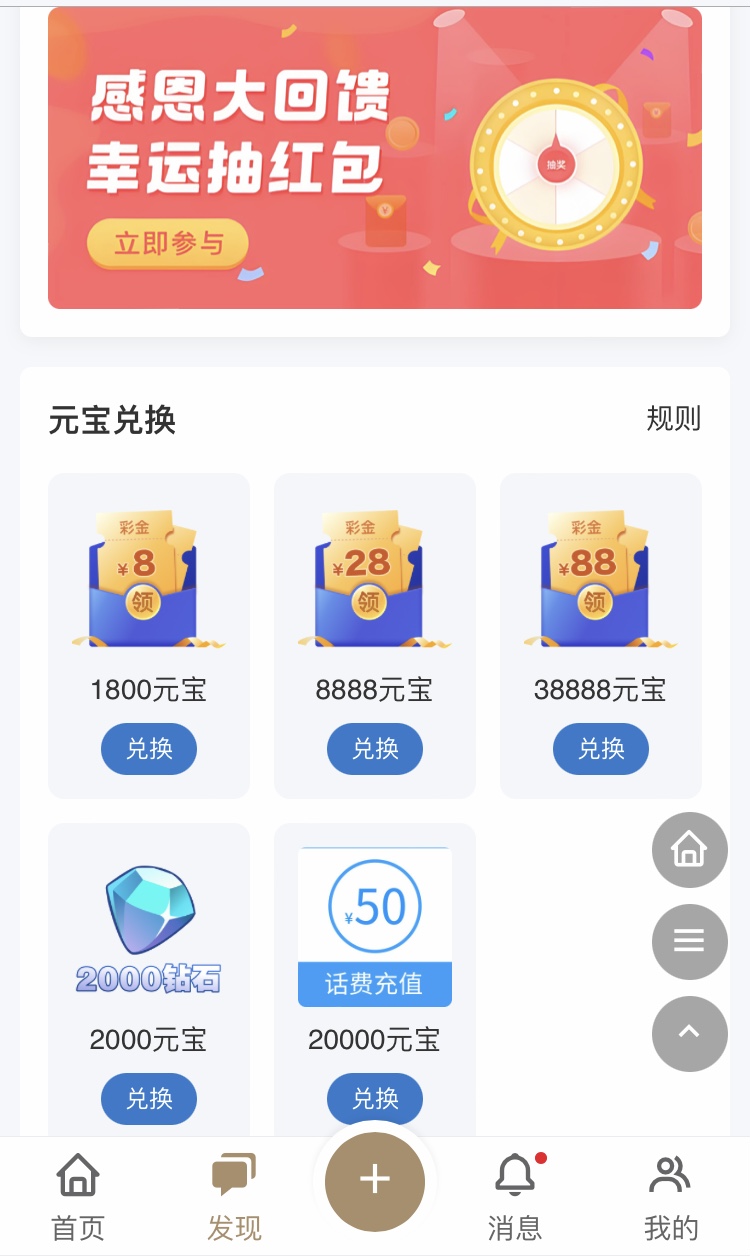This screenshot has height=1256, width=750.
Task: Go to the 我的 profile tab
Action: point(671,1197)
